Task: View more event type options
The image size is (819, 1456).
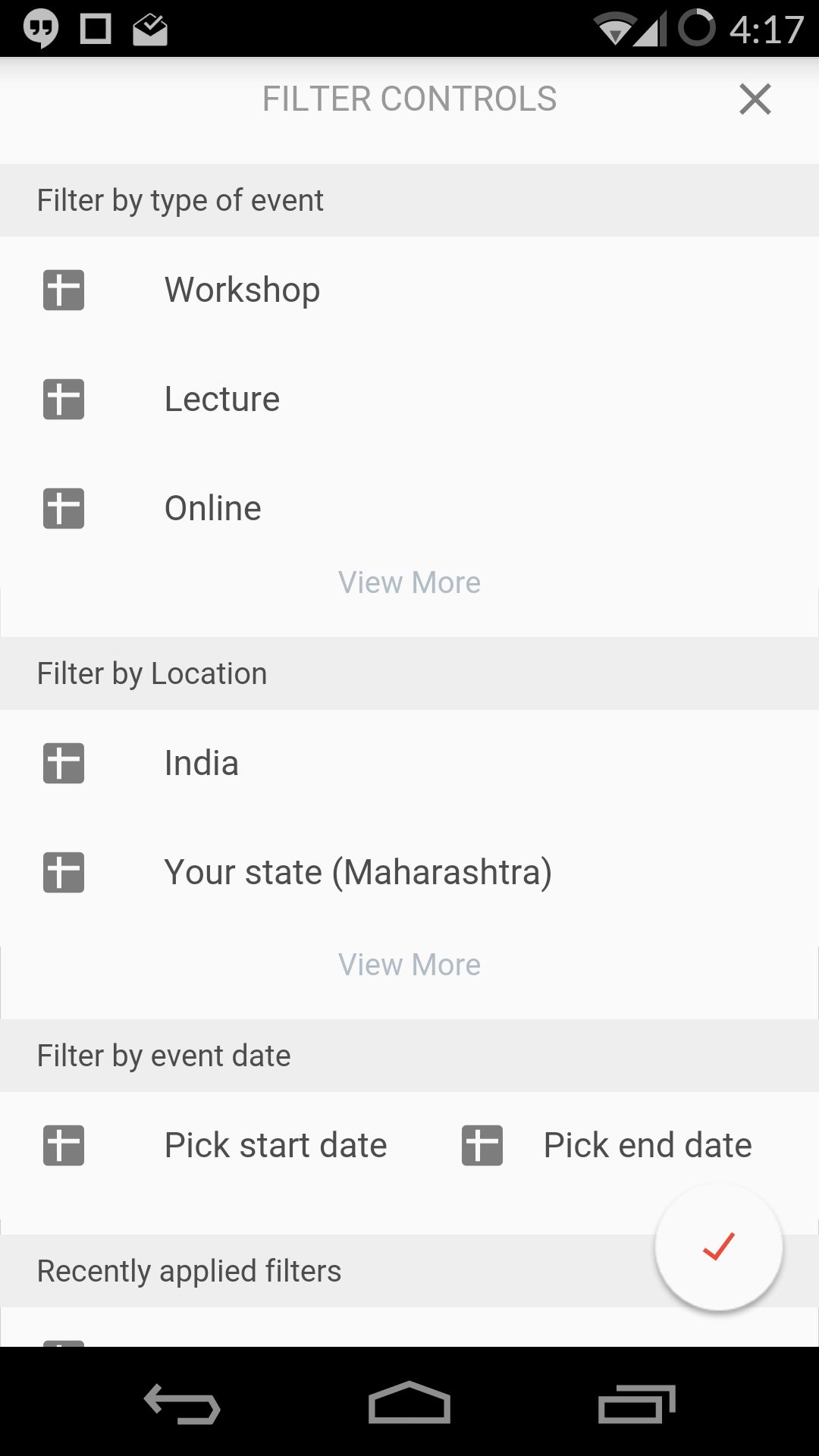Action: point(409,582)
